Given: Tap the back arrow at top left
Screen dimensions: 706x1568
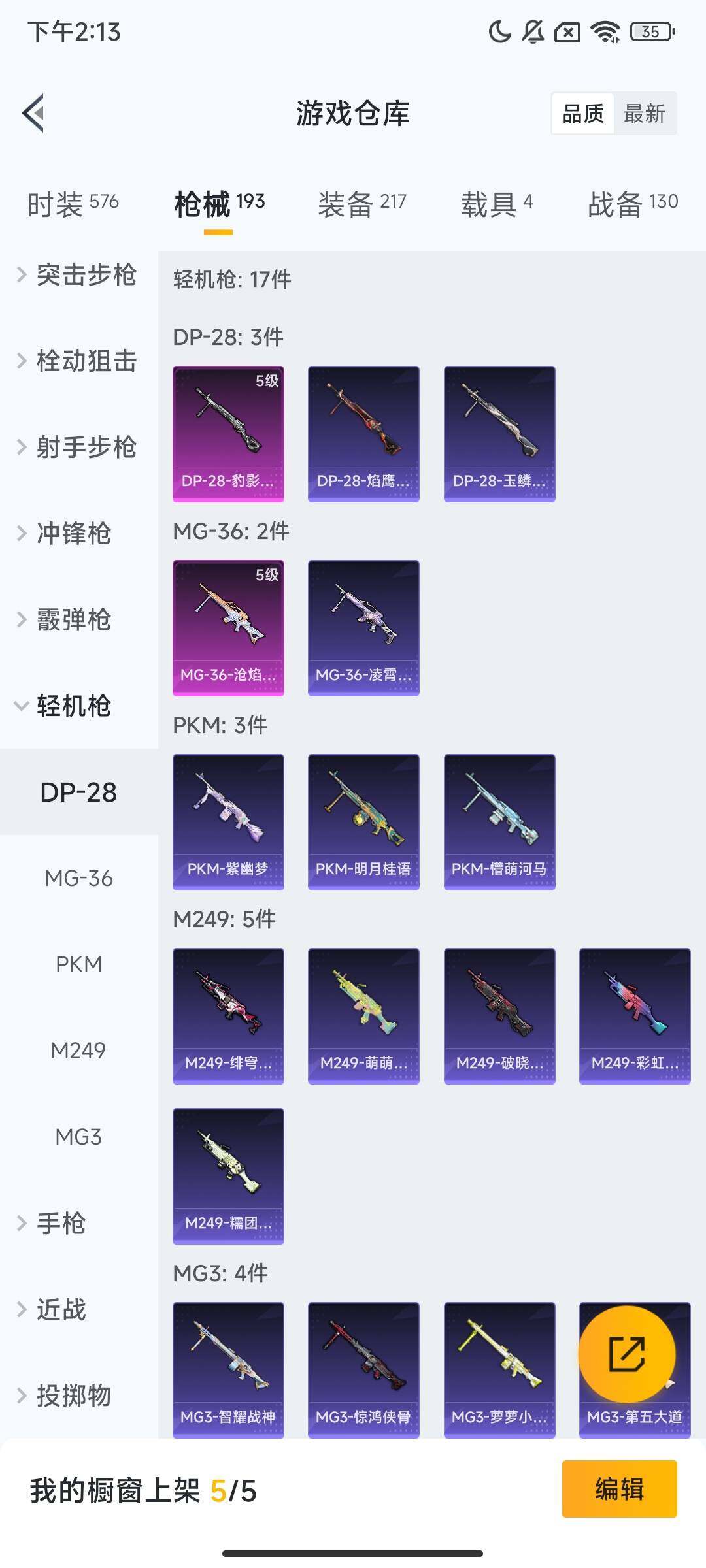Looking at the screenshot, I should click(x=34, y=112).
